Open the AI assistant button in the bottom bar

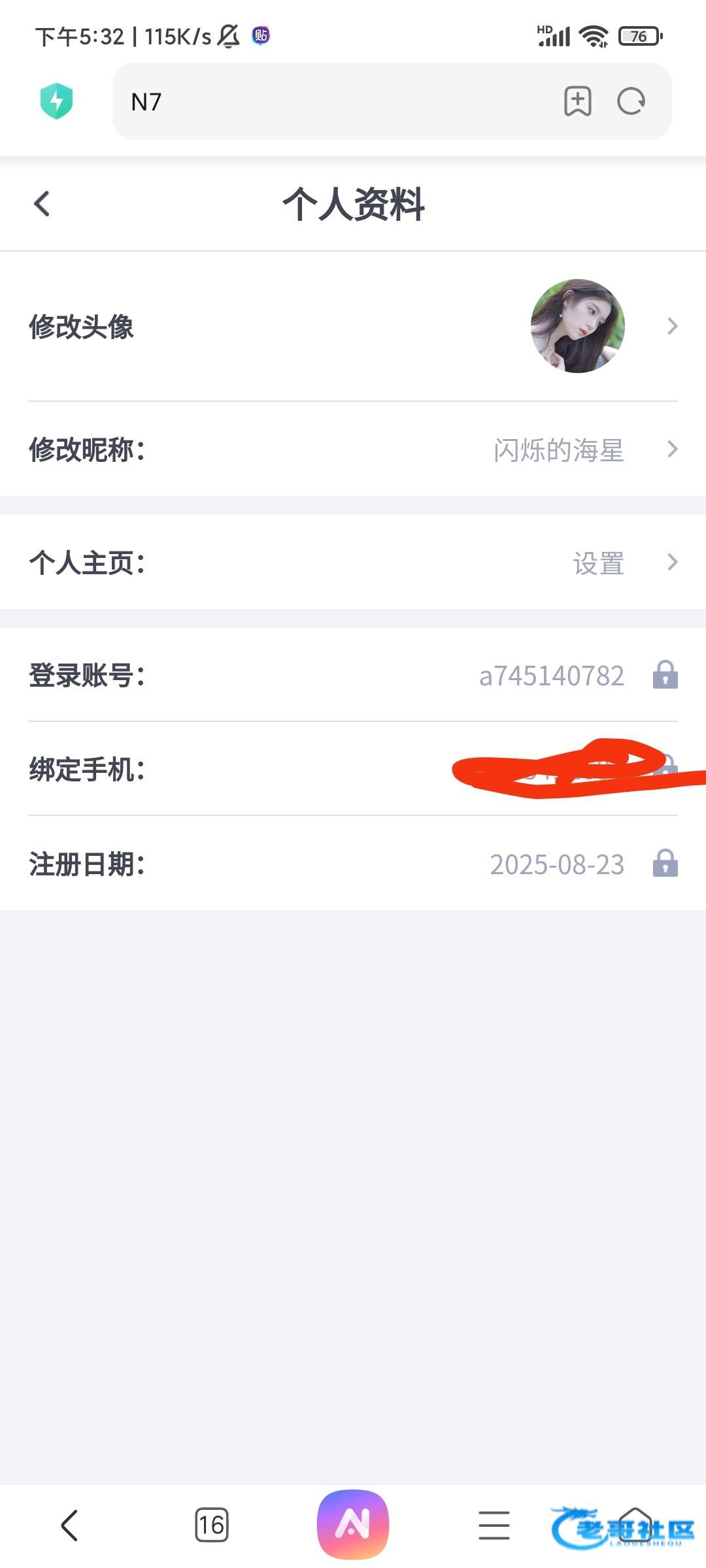pyautogui.click(x=353, y=1524)
